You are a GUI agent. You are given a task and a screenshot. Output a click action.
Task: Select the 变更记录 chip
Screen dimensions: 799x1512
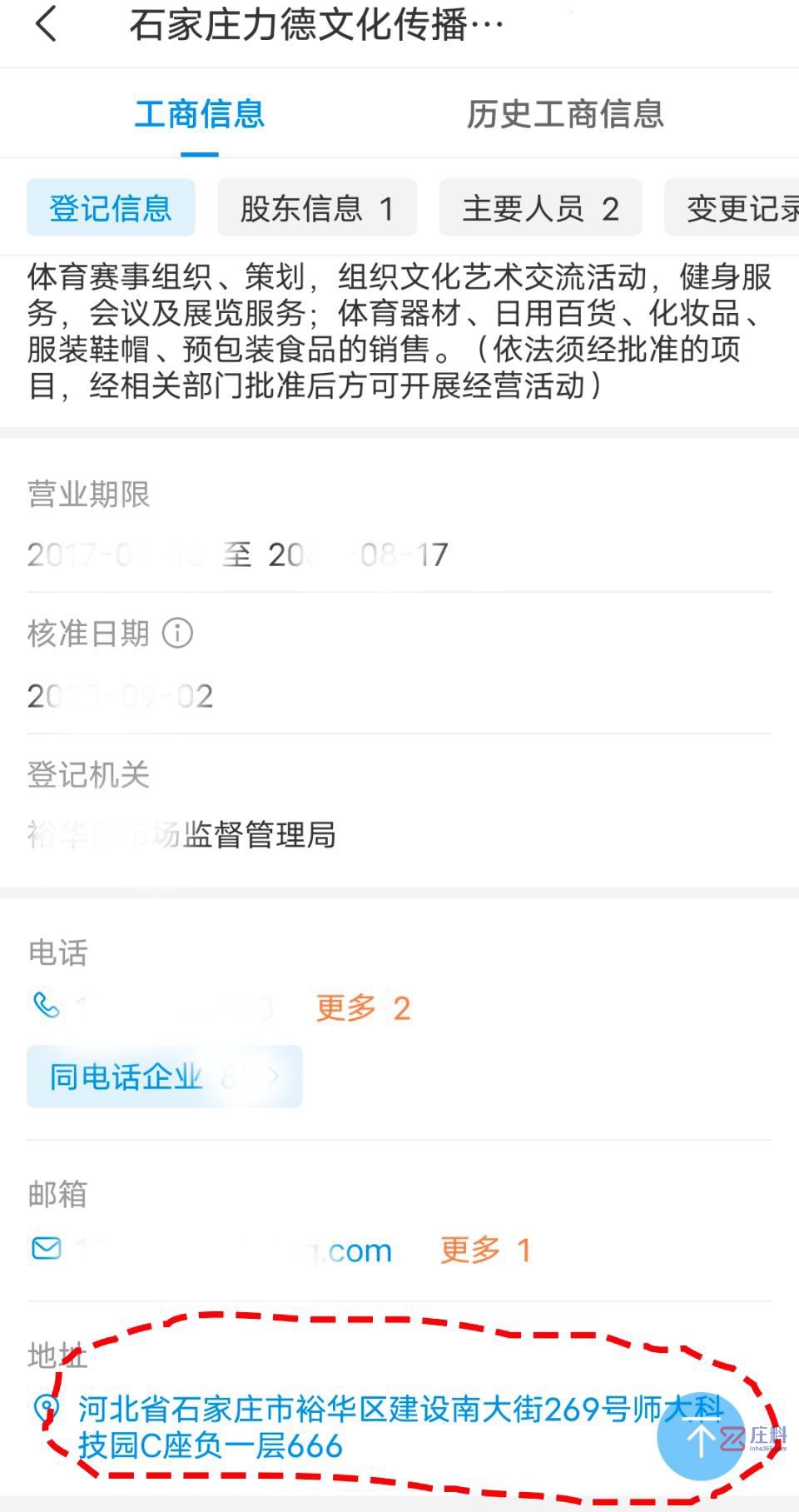click(732, 207)
